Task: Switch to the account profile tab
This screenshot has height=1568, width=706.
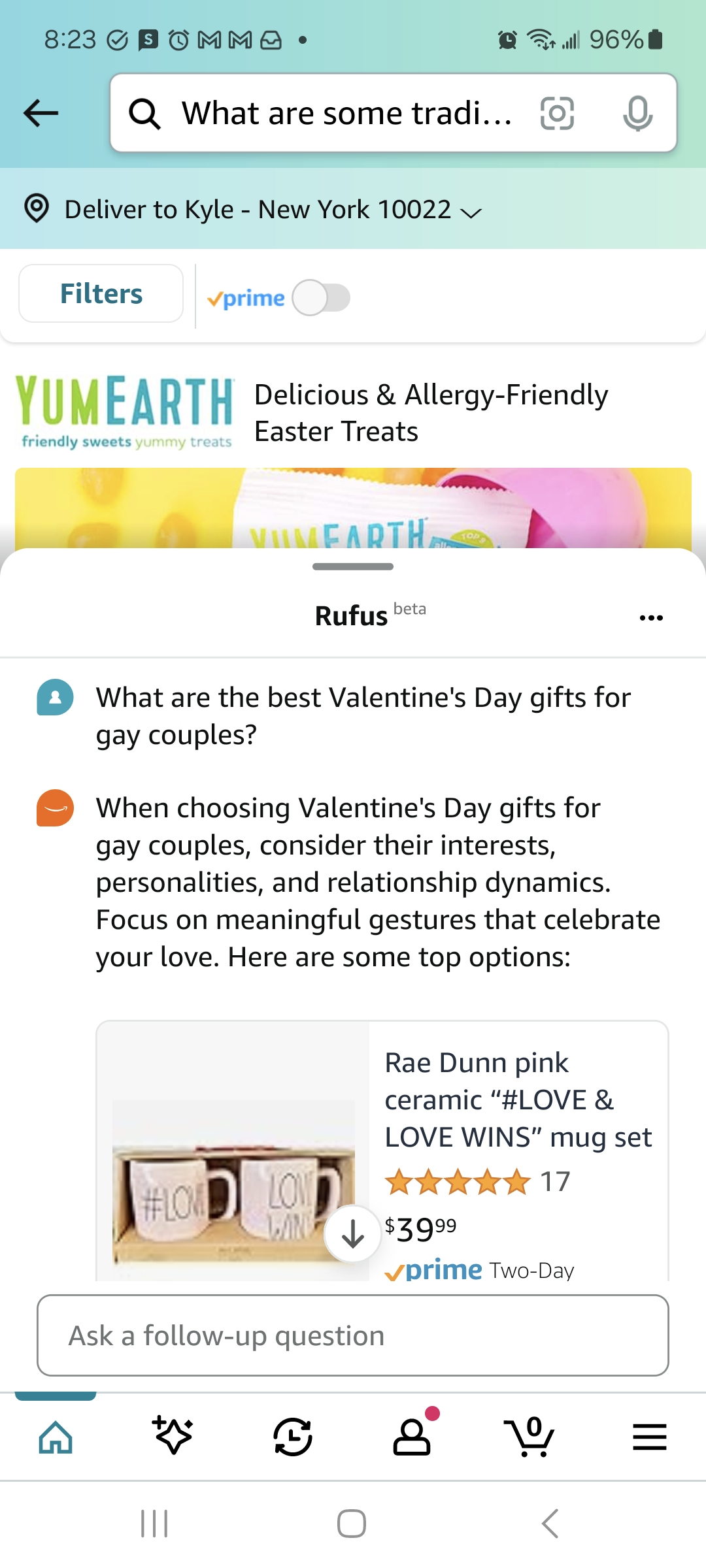Action: coord(412,1437)
